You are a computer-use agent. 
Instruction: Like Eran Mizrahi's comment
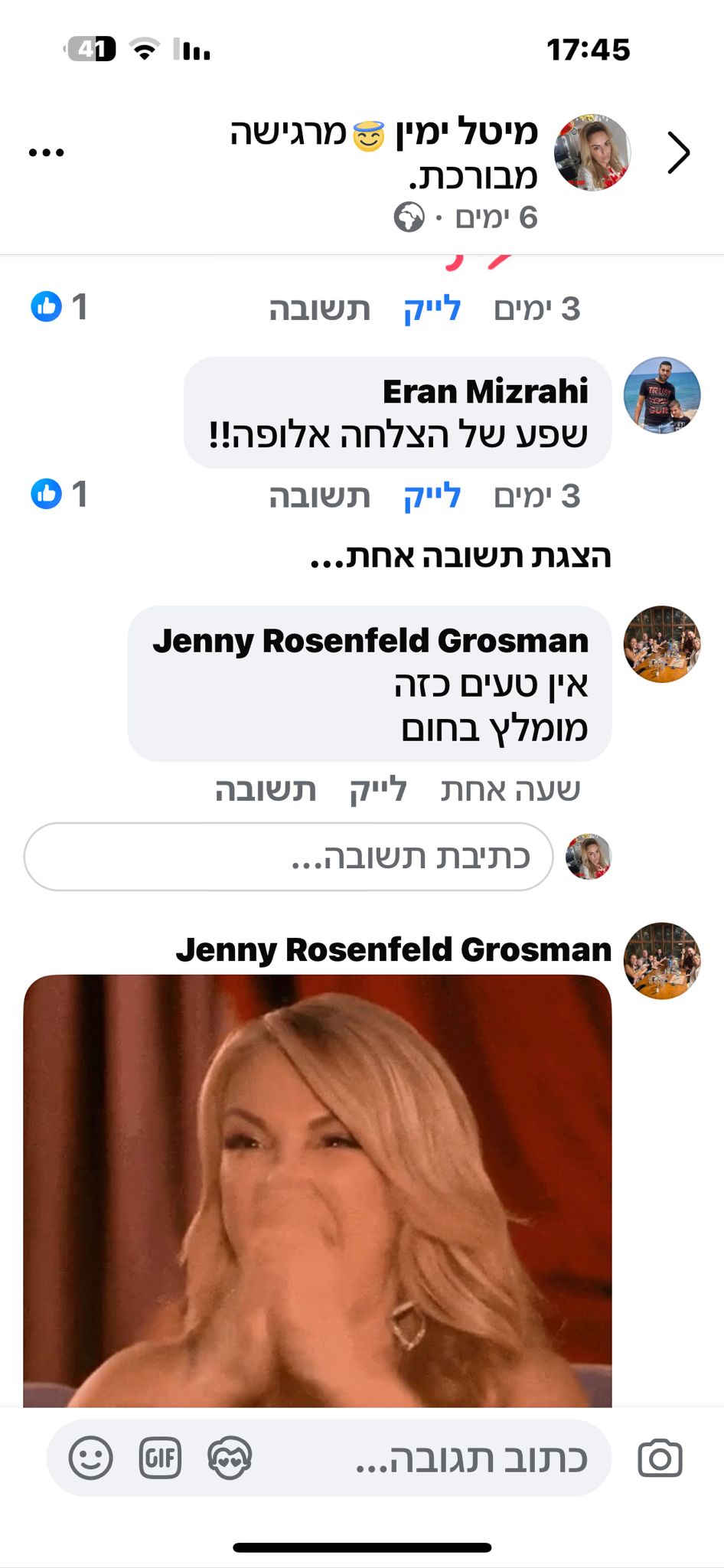pyautogui.click(x=432, y=497)
